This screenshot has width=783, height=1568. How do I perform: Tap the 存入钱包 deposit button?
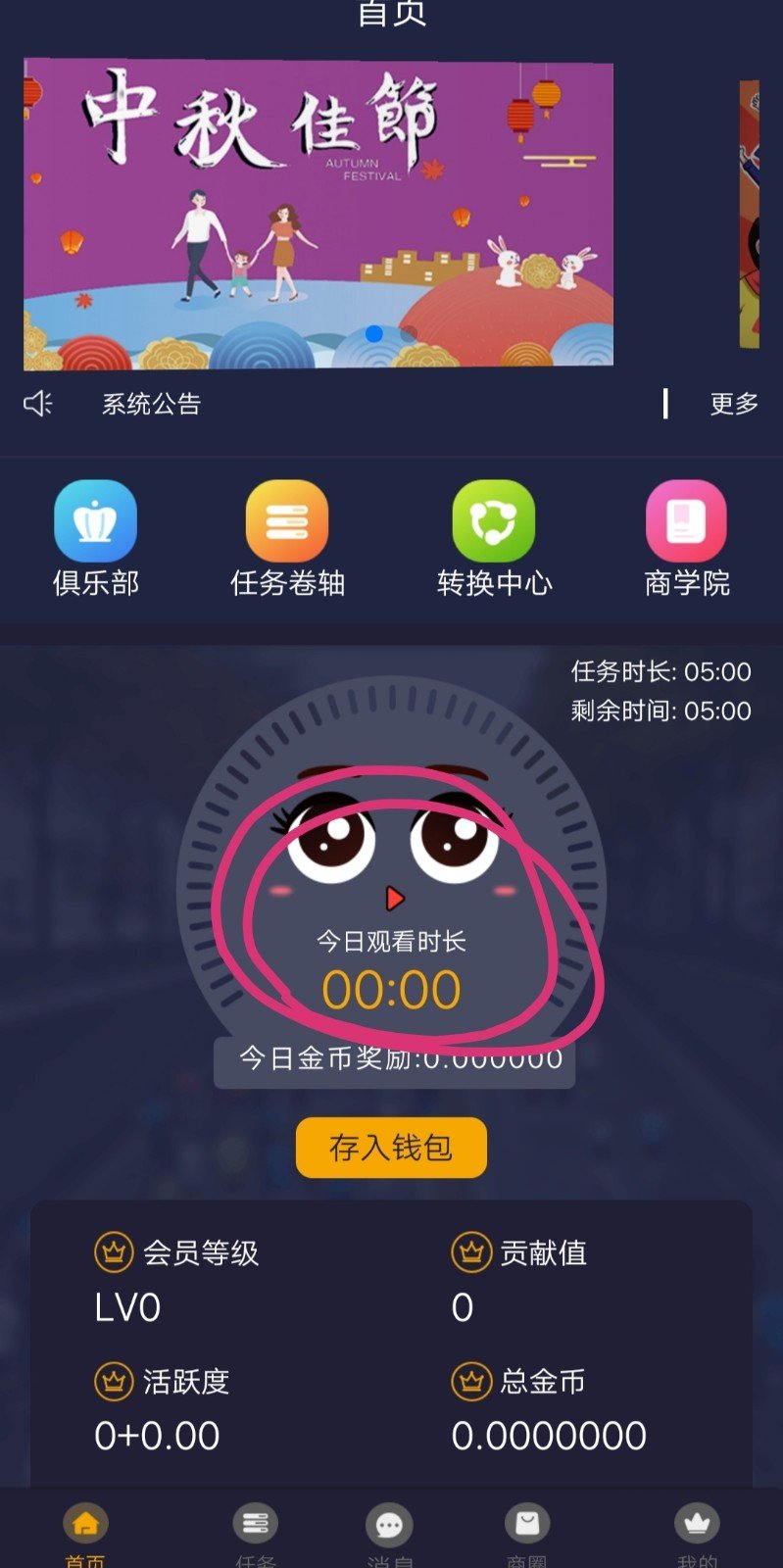[391, 1147]
